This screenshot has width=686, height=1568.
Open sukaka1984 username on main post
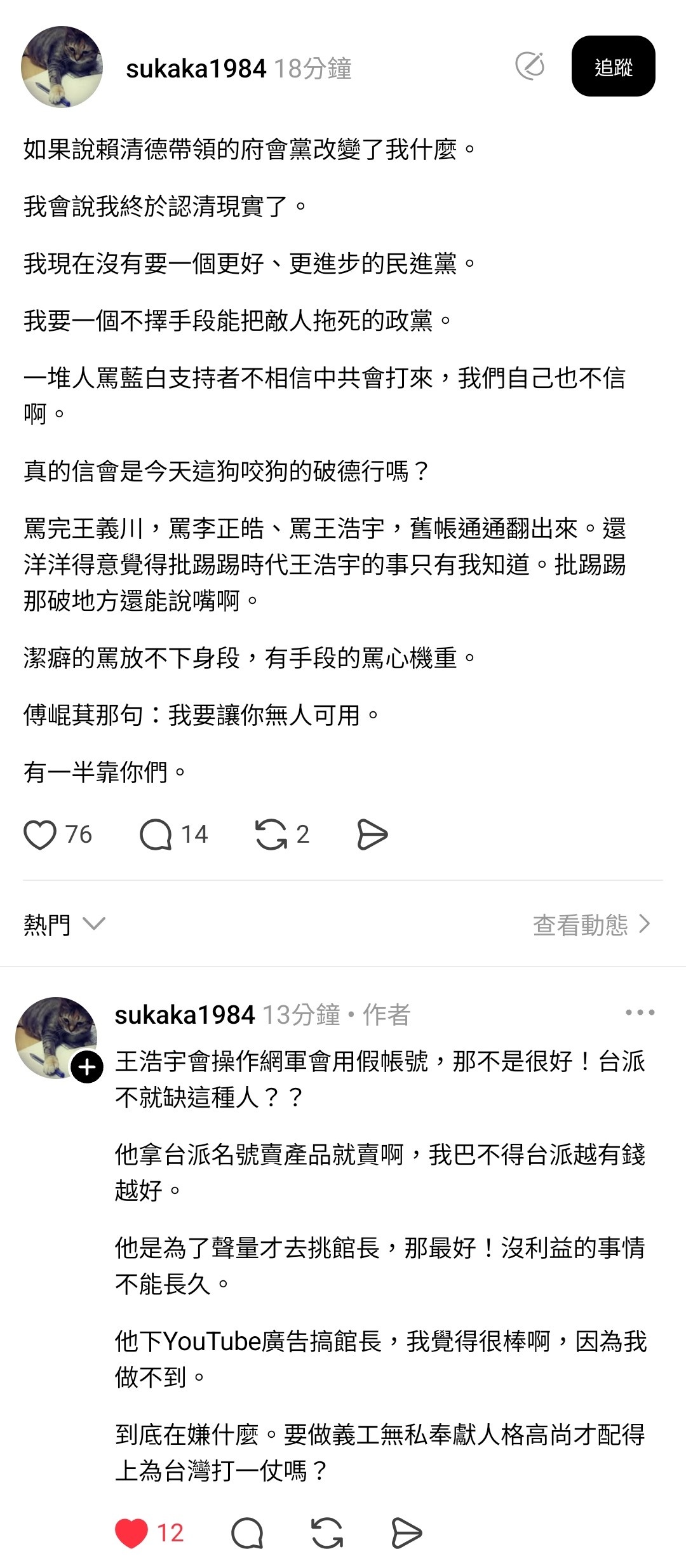(196, 69)
